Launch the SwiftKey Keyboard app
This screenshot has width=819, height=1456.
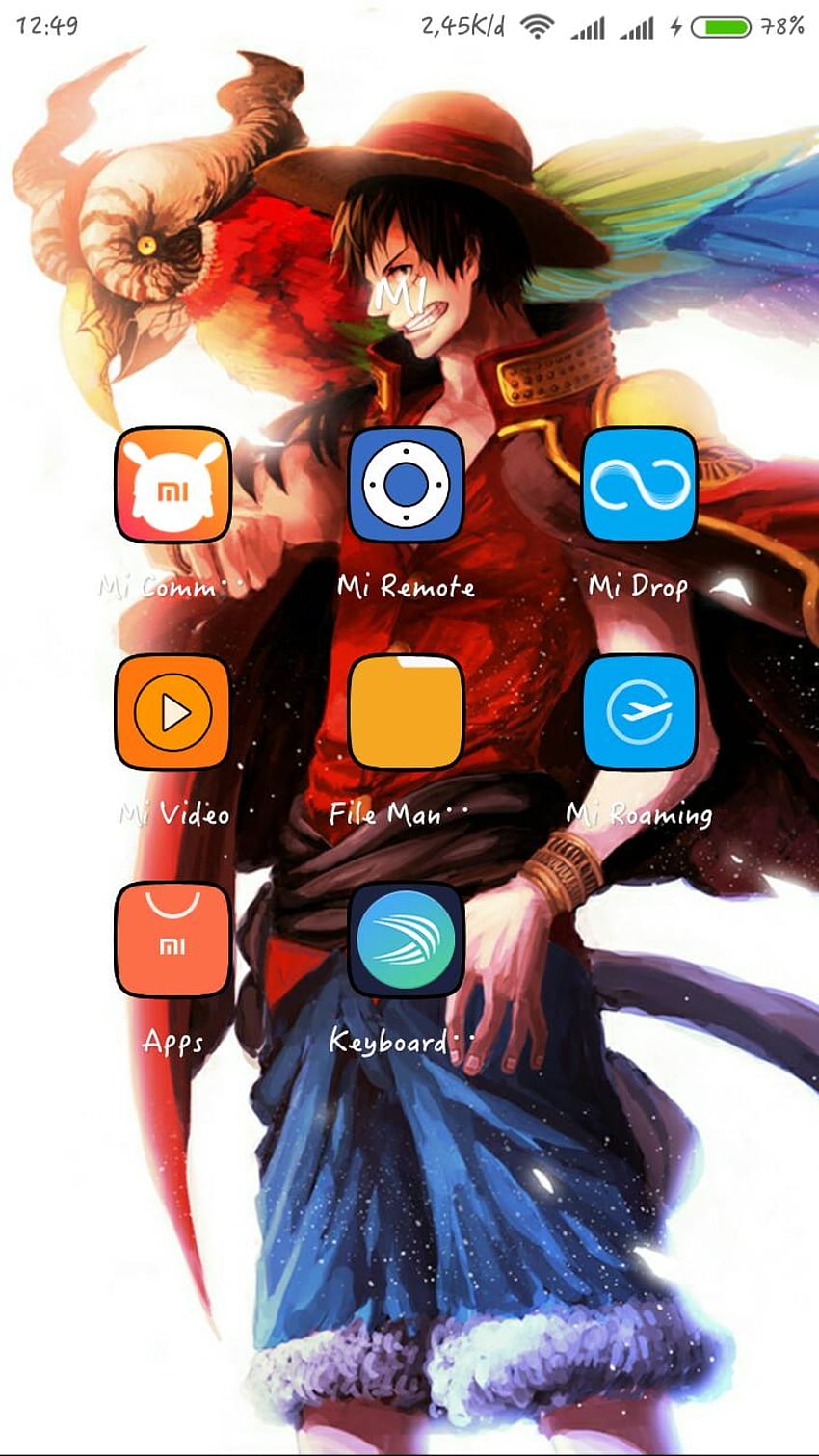(x=406, y=940)
